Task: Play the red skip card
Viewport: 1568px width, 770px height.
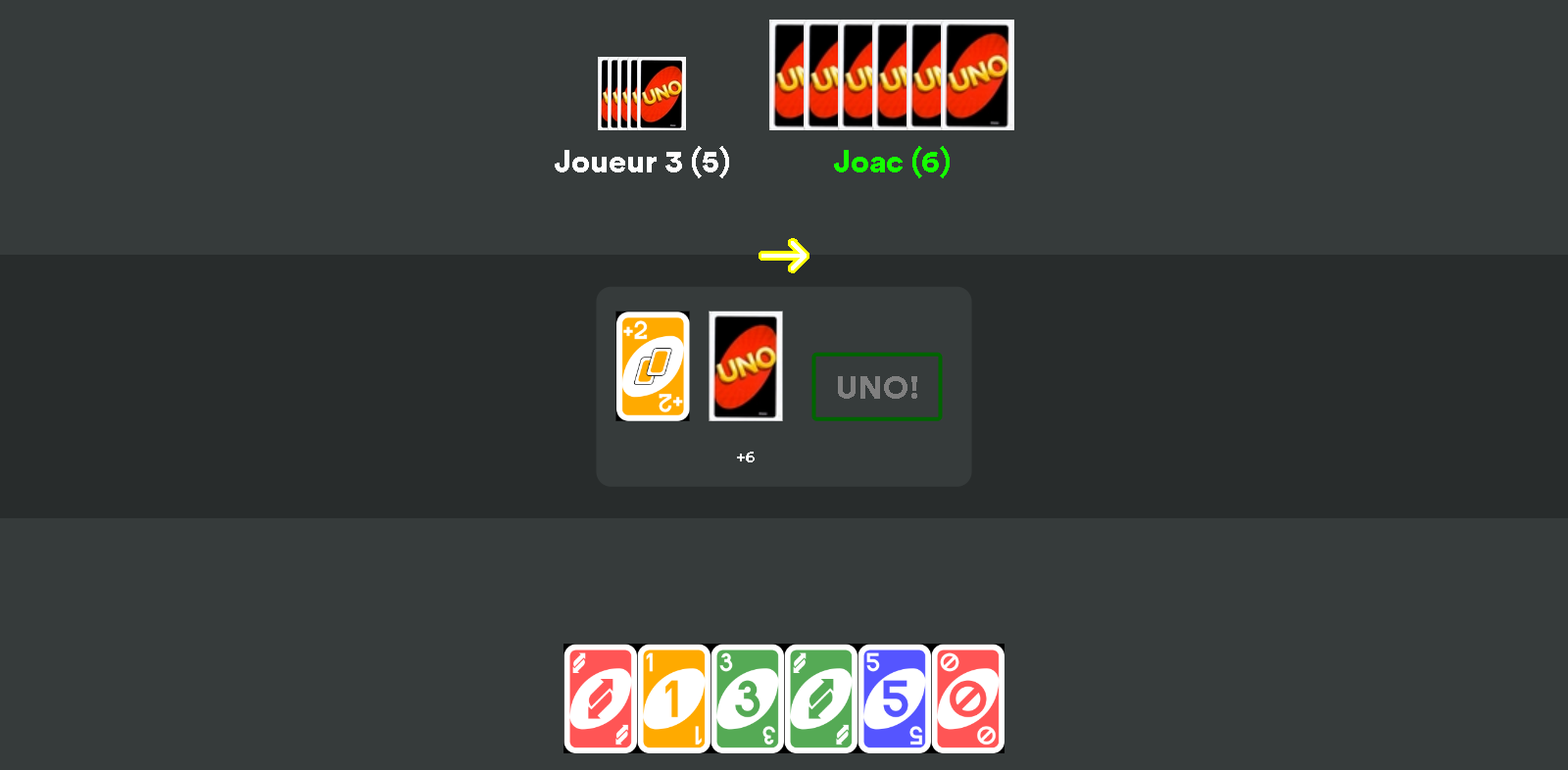Action: coord(967,698)
